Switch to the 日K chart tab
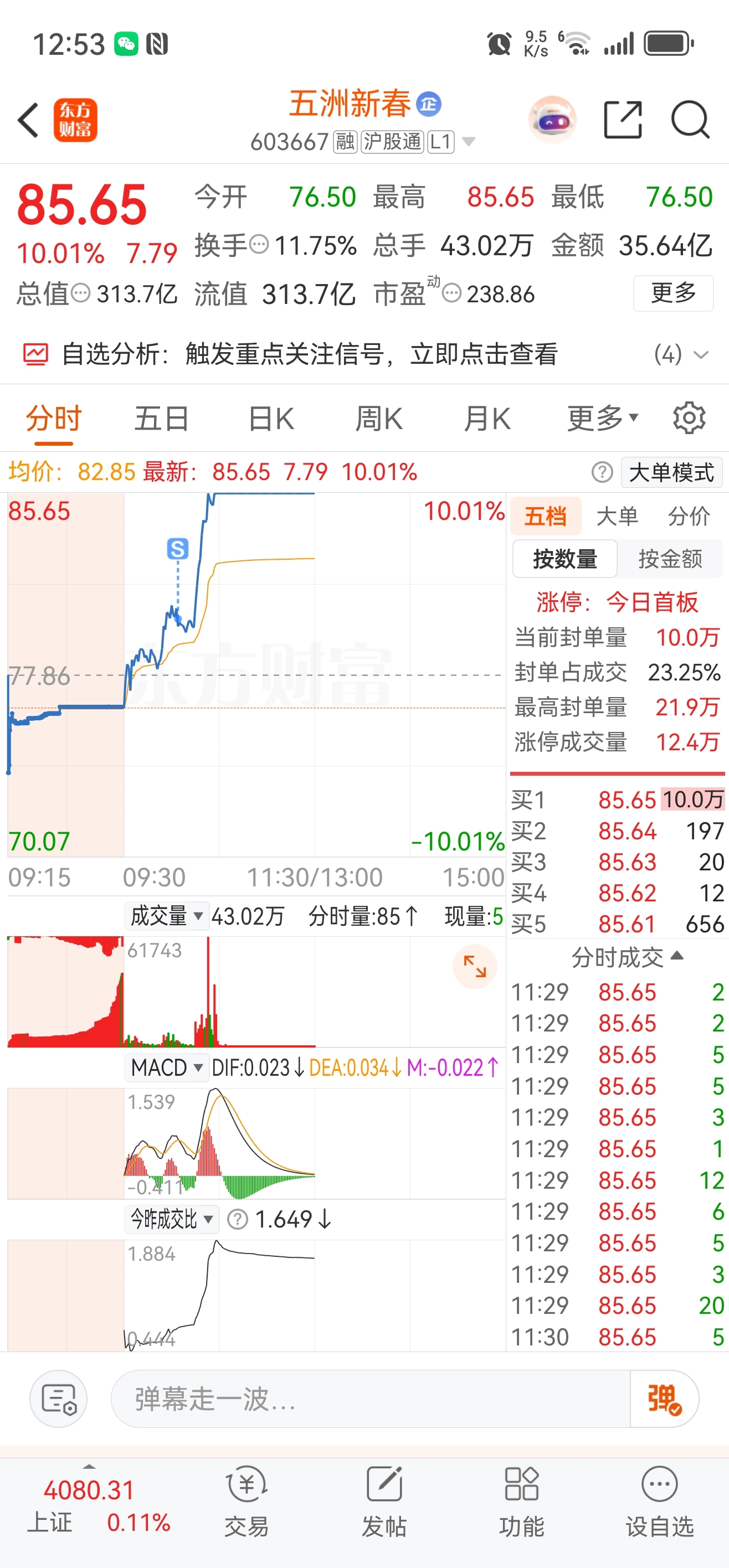The width and height of the screenshot is (729, 1568). (x=271, y=419)
